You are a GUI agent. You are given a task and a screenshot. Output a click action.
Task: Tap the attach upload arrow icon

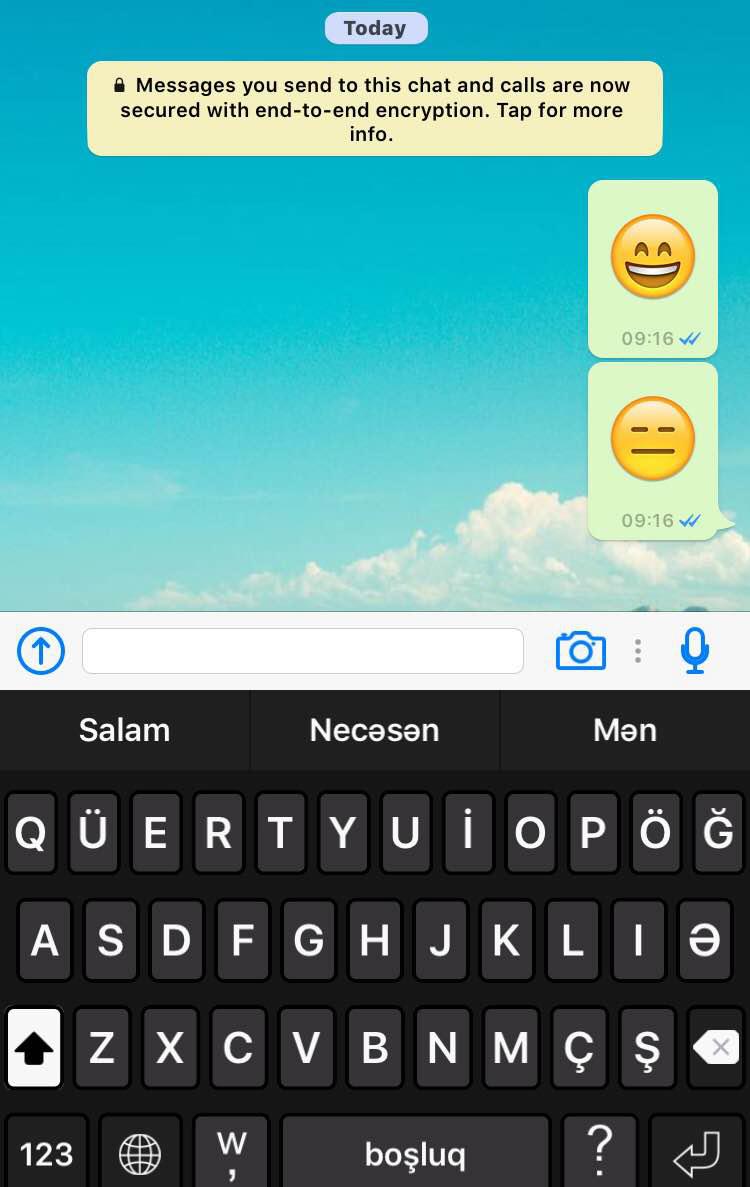pyautogui.click(x=41, y=651)
